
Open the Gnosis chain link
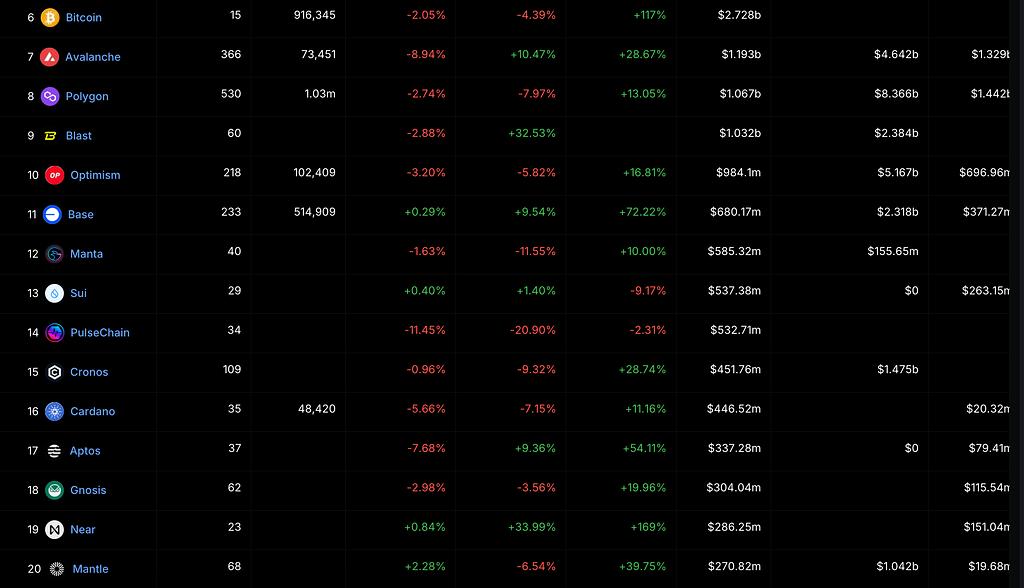pos(88,490)
